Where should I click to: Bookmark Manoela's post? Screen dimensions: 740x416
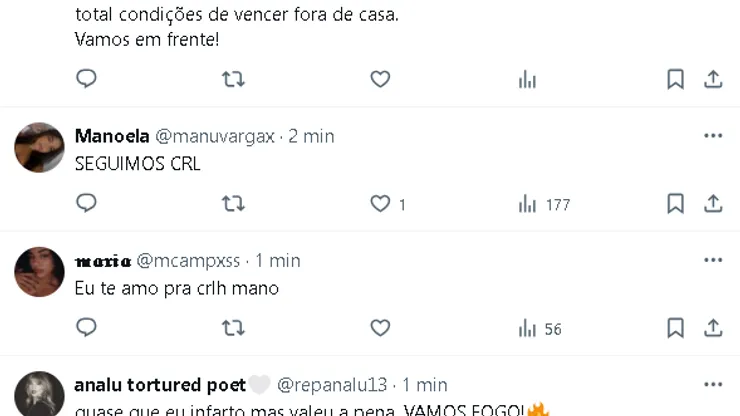coord(676,204)
